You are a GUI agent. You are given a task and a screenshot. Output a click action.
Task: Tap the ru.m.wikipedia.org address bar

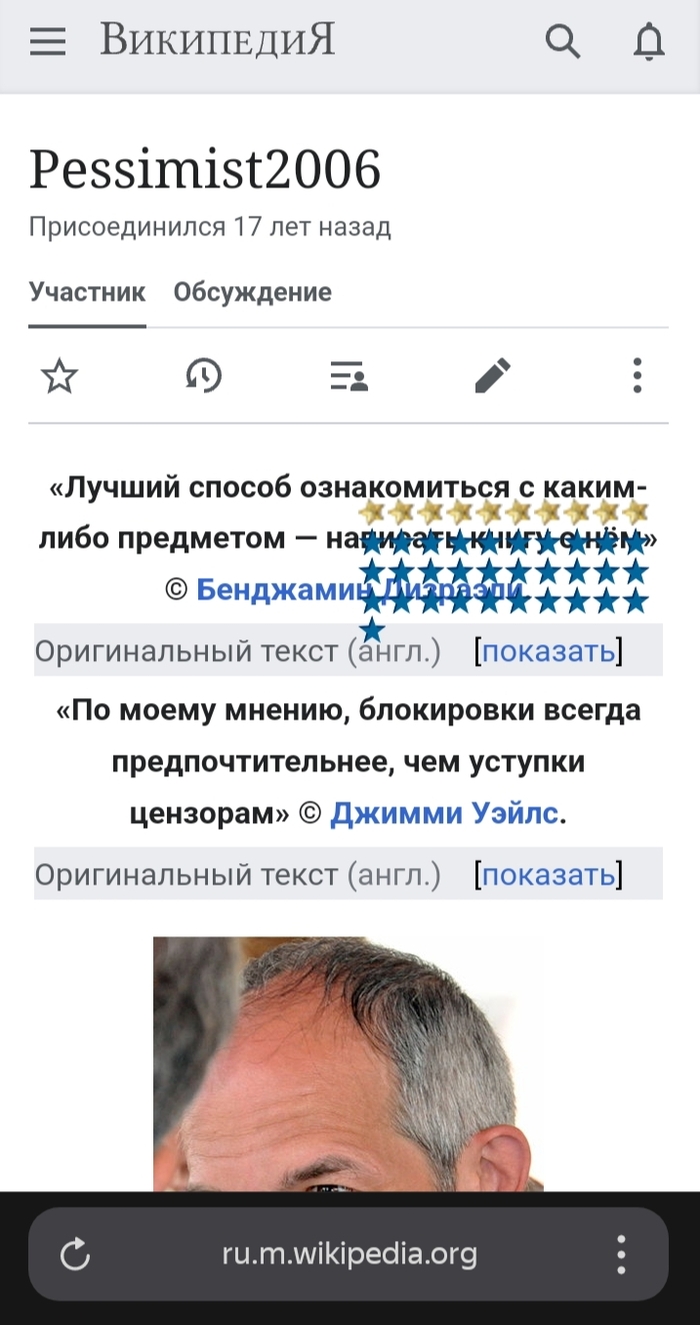(x=349, y=1254)
